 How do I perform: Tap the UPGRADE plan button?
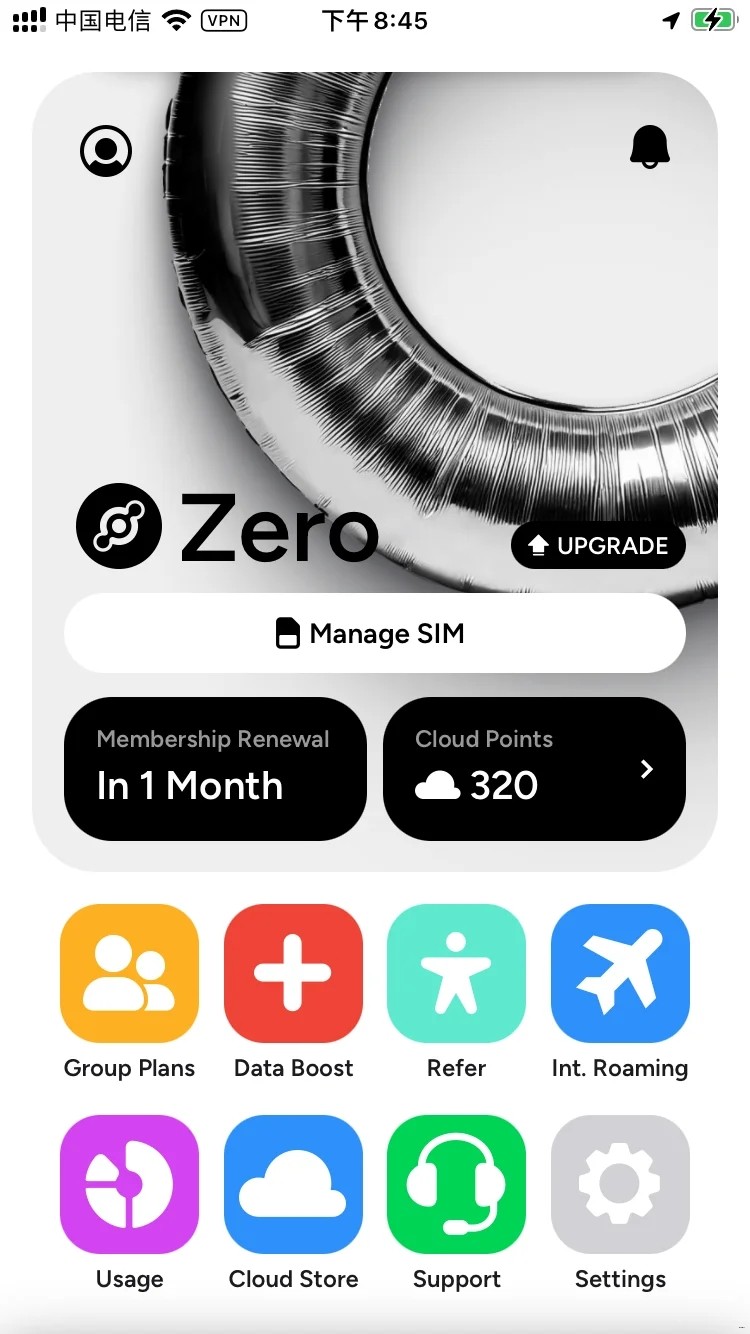(598, 546)
